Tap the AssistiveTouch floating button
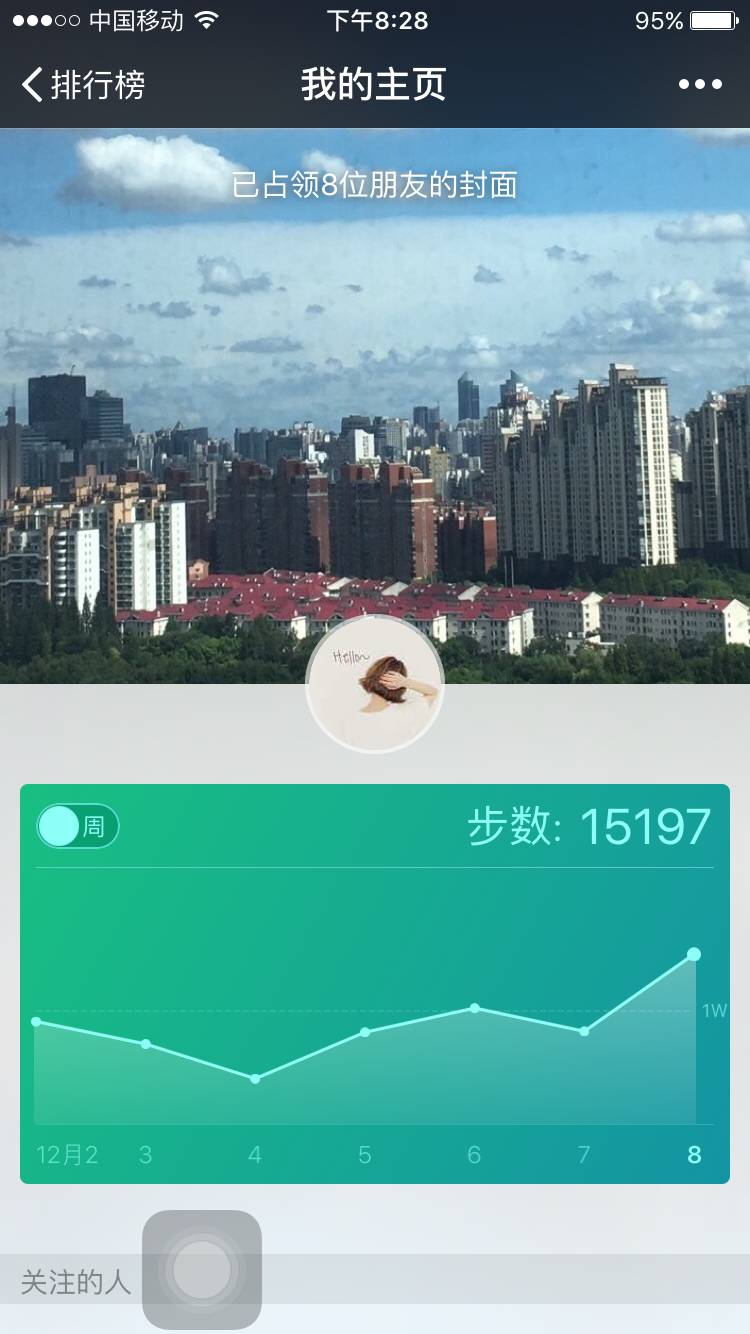 (x=202, y=1270)
